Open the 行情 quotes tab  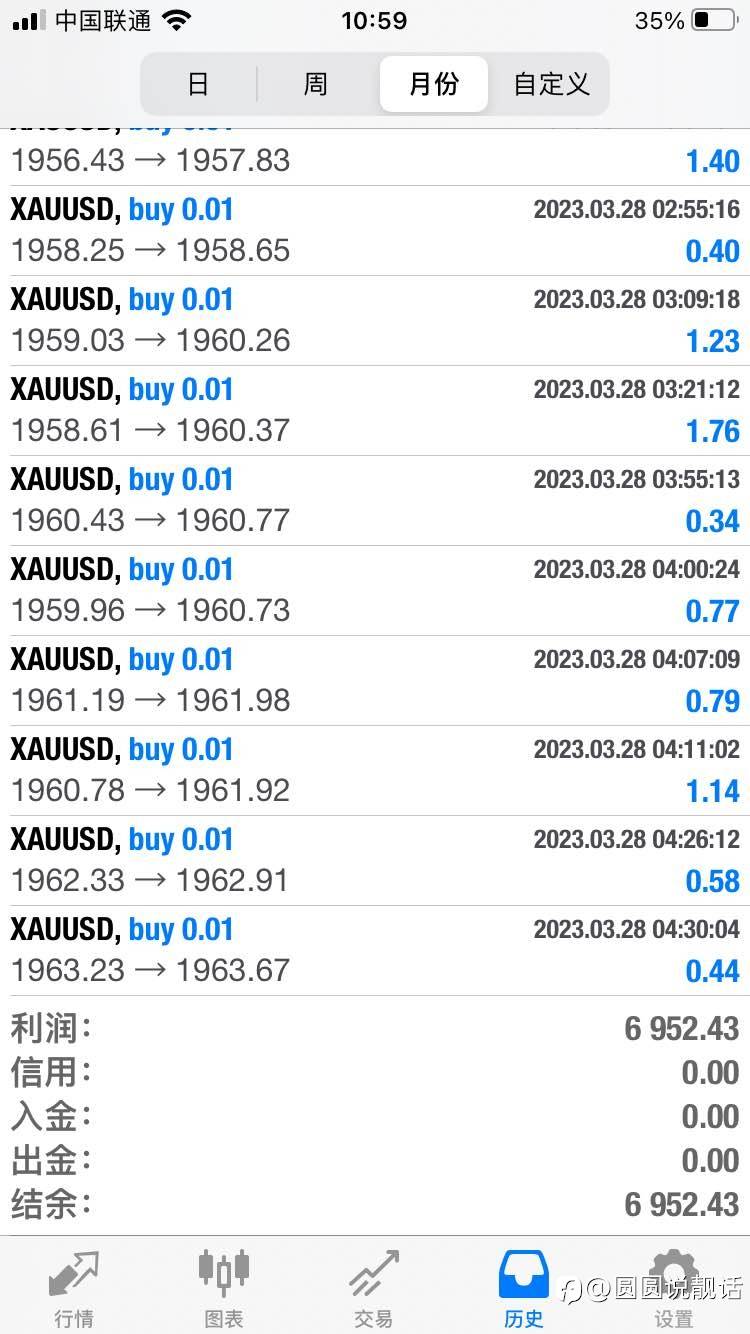[74, 1288]
